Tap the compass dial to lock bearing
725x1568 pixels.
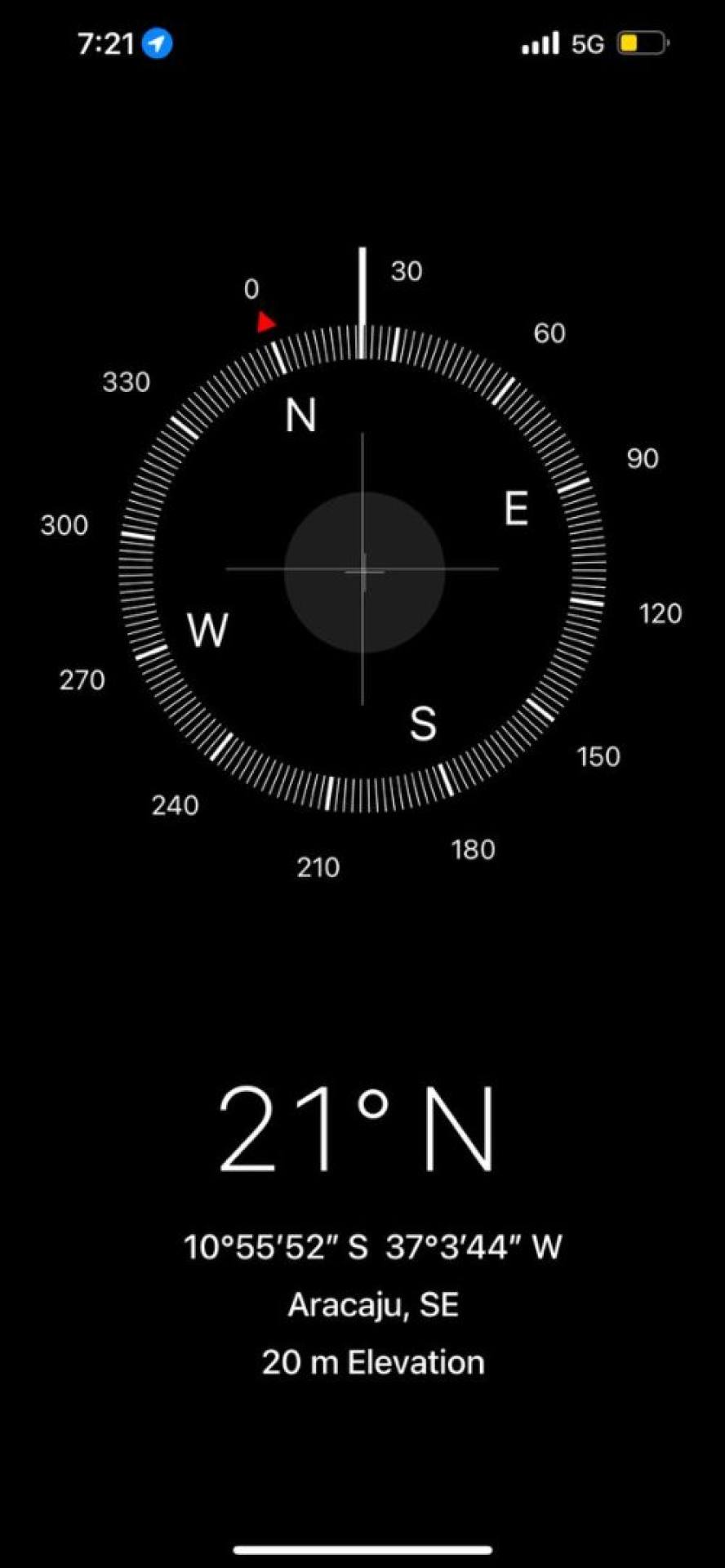[x=362, y=570]
